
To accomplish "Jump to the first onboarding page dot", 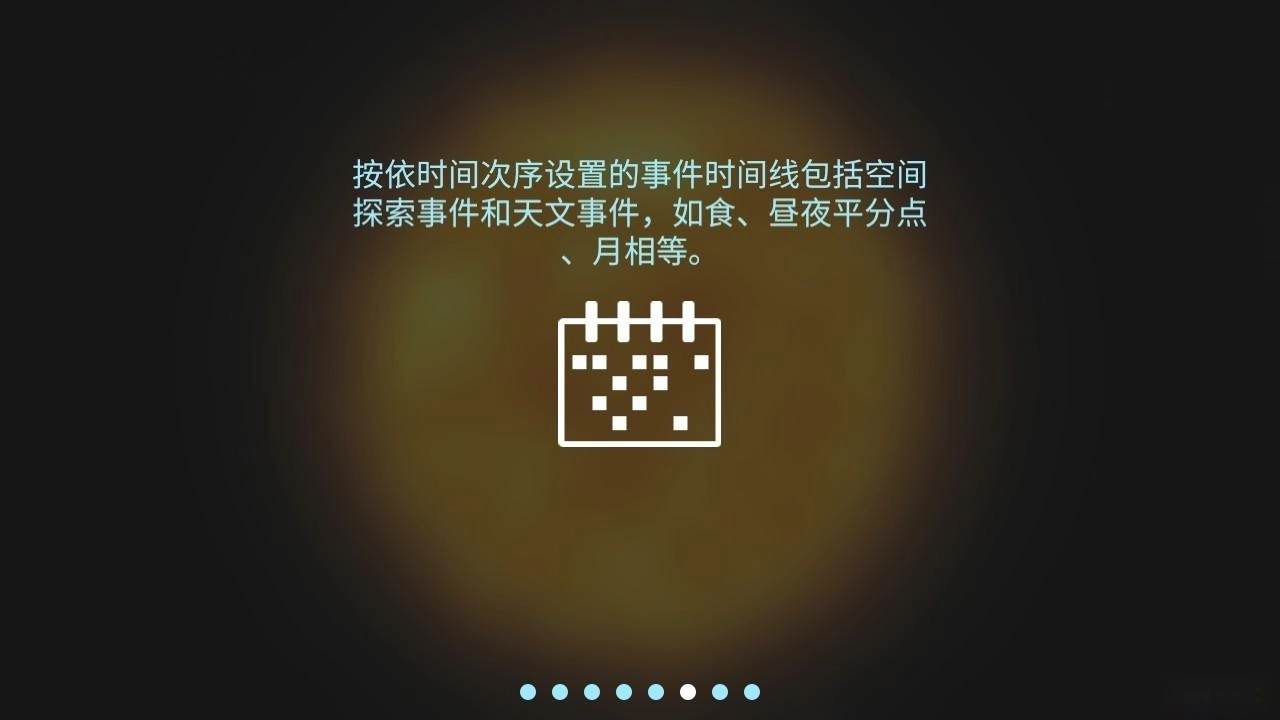I will 528,692.
